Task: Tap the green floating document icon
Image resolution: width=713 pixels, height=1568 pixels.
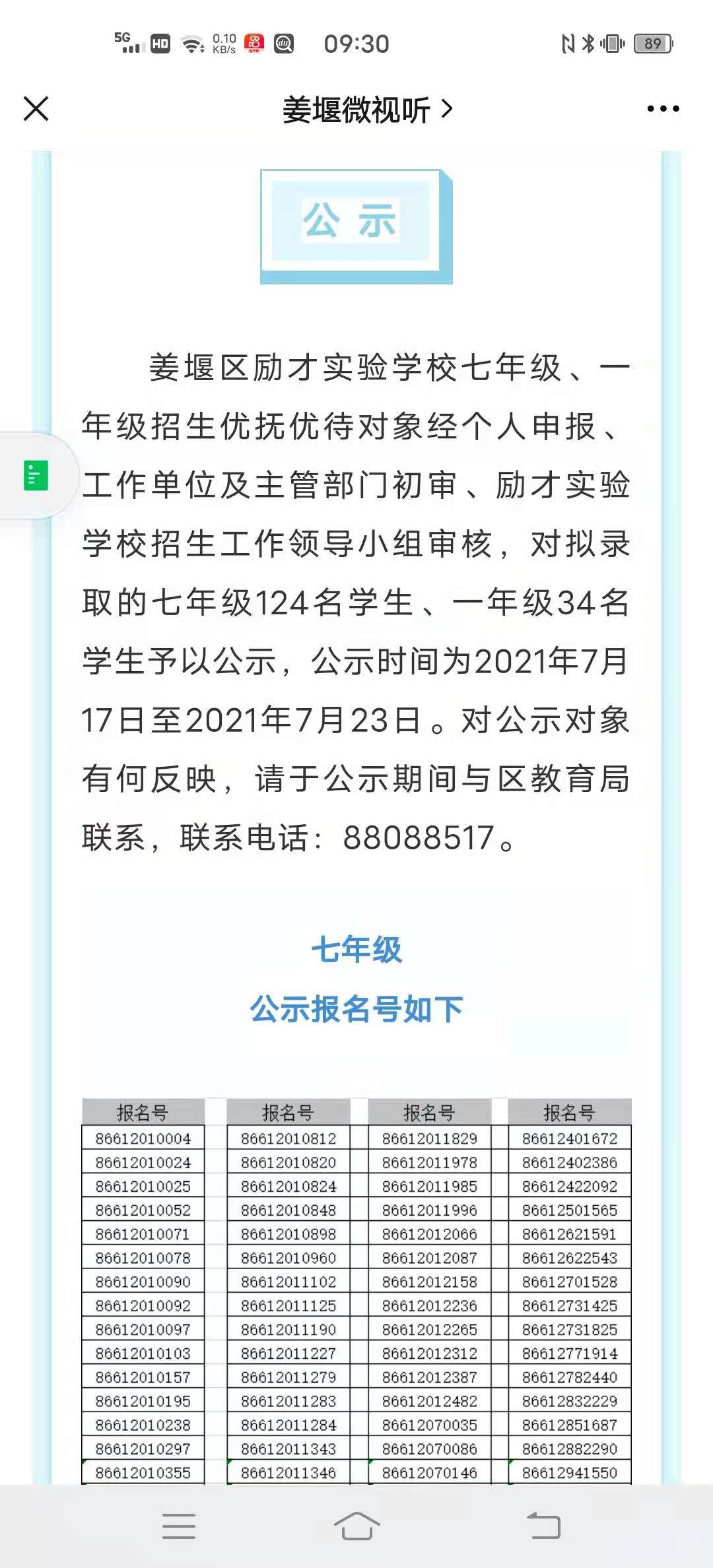Action: tap(36, 475)
